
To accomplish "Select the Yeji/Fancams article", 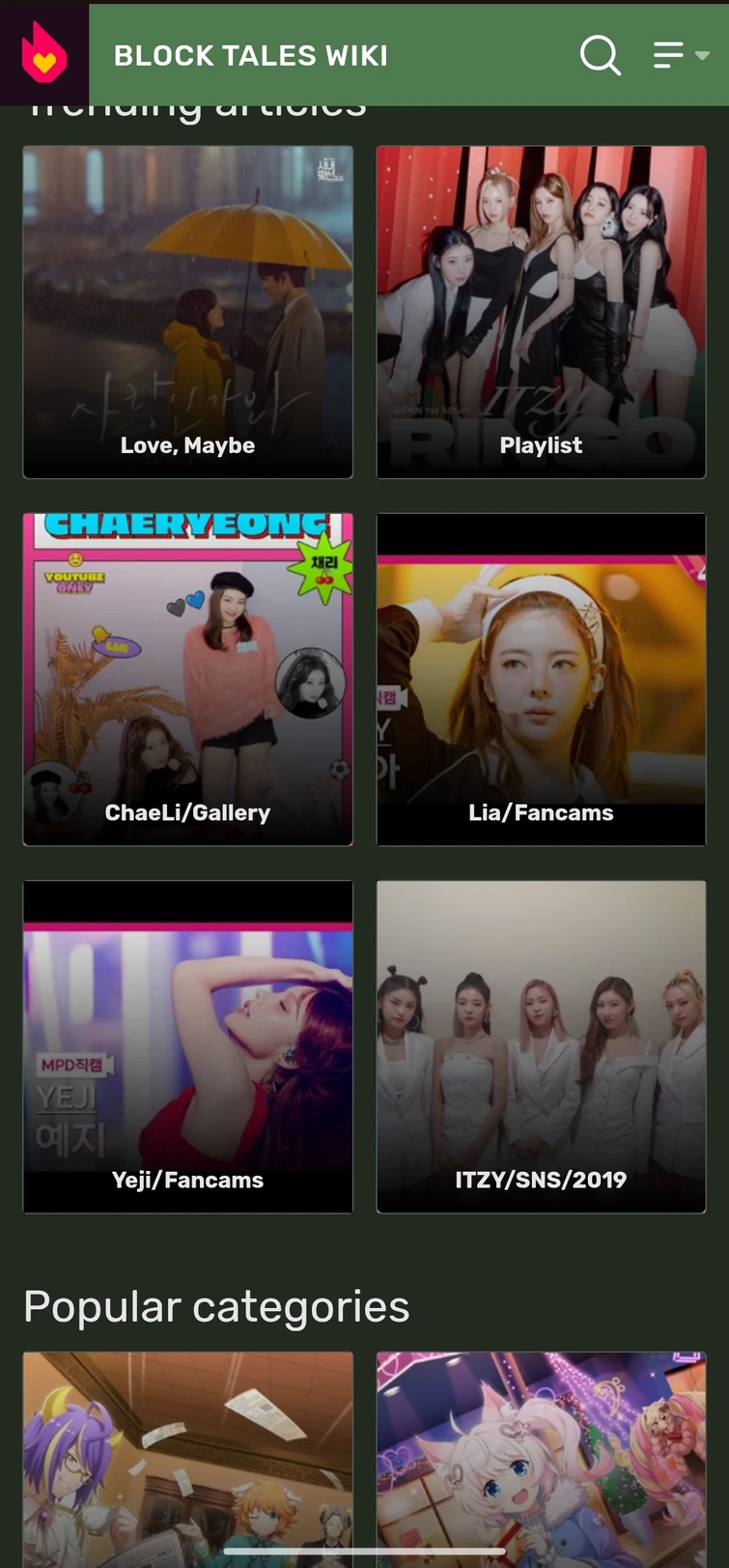I will point(187,1046).
